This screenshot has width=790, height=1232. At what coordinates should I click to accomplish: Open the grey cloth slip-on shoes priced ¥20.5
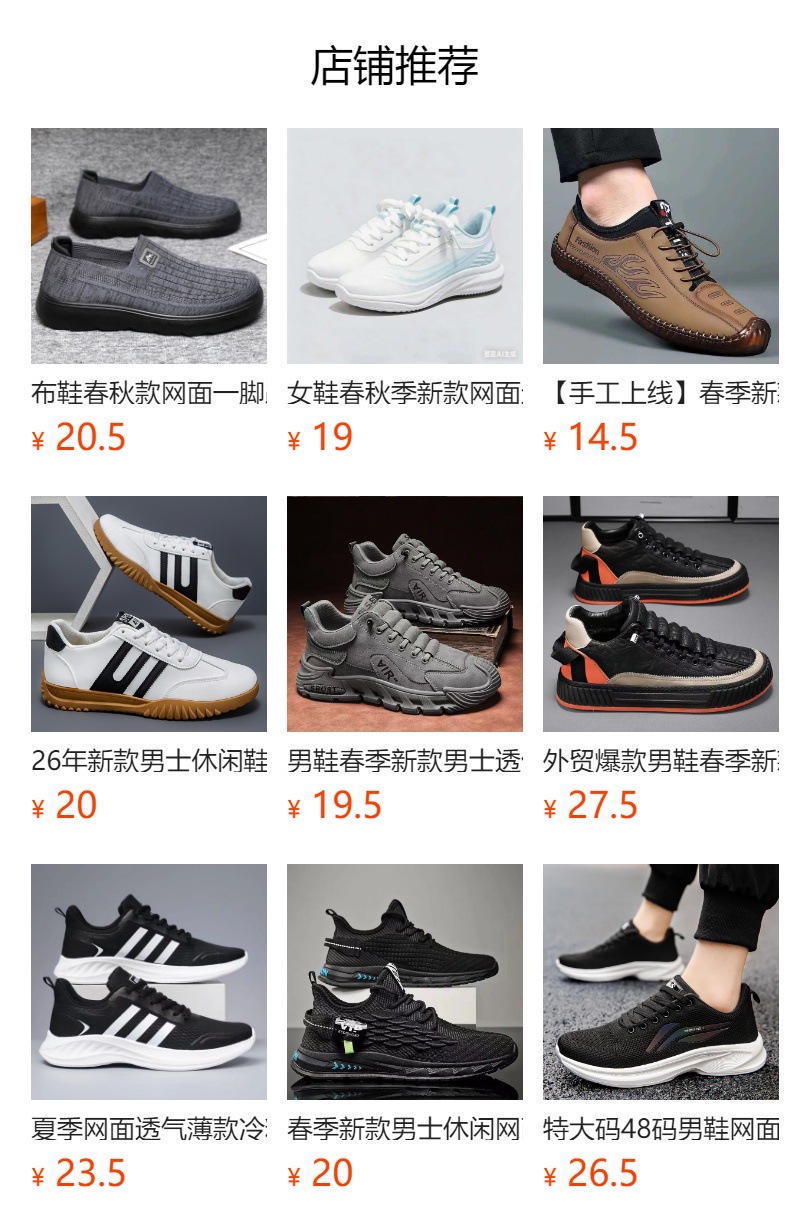[x=149, y=246]
